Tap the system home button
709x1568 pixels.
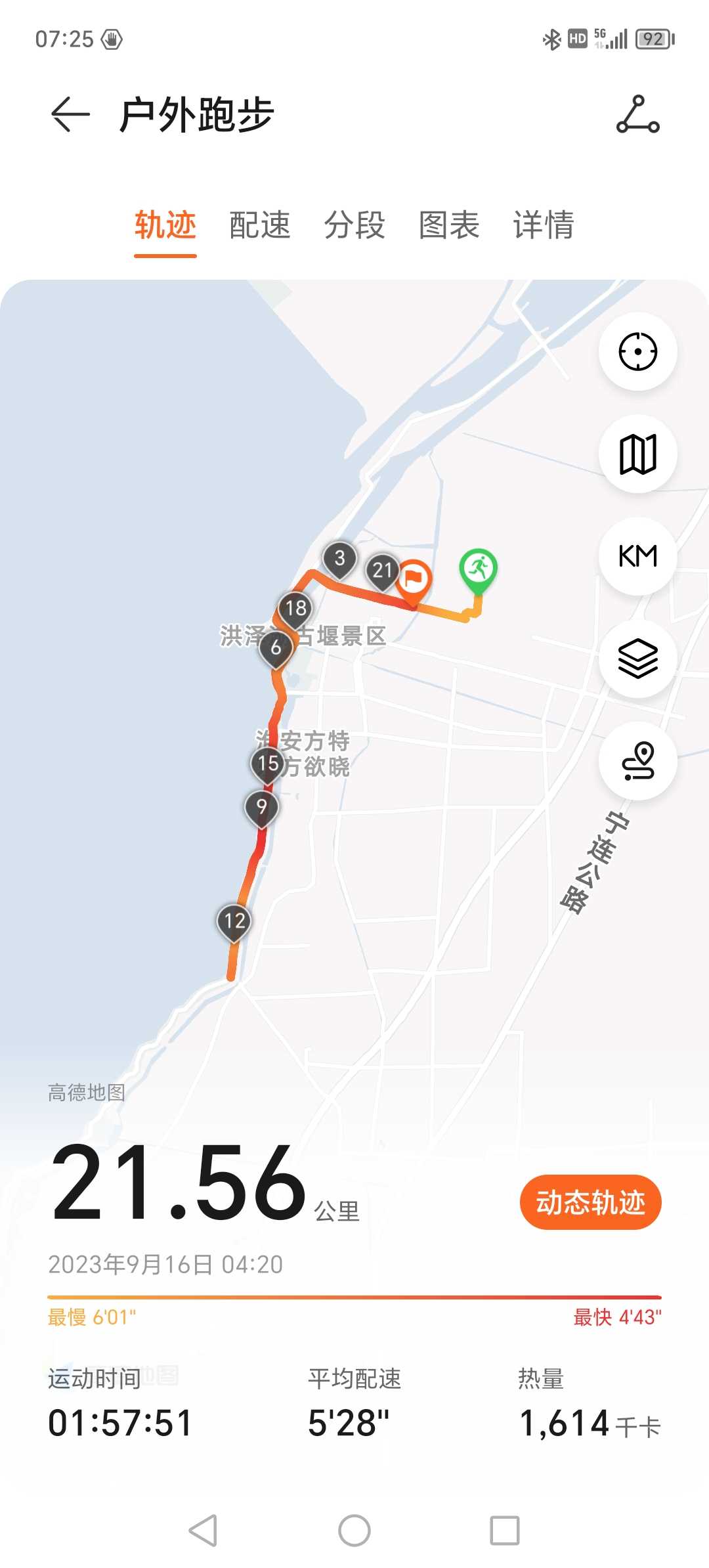[354, 1531]
